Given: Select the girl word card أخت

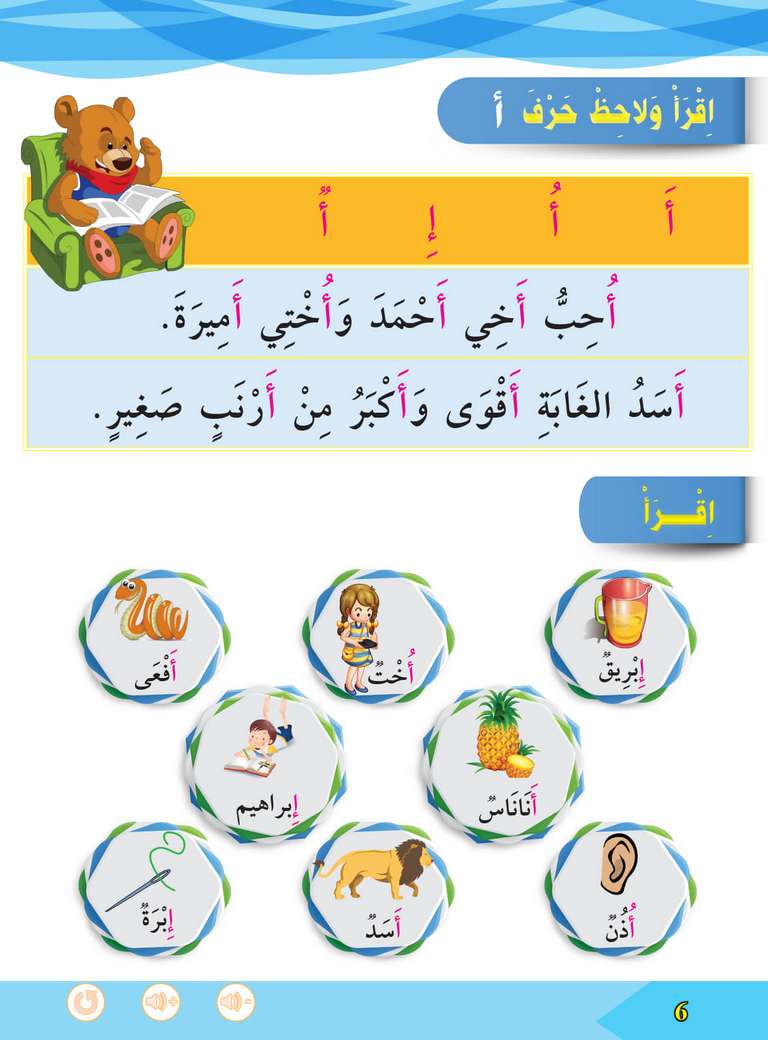Looking at the screenshot, I should point(378,634).
